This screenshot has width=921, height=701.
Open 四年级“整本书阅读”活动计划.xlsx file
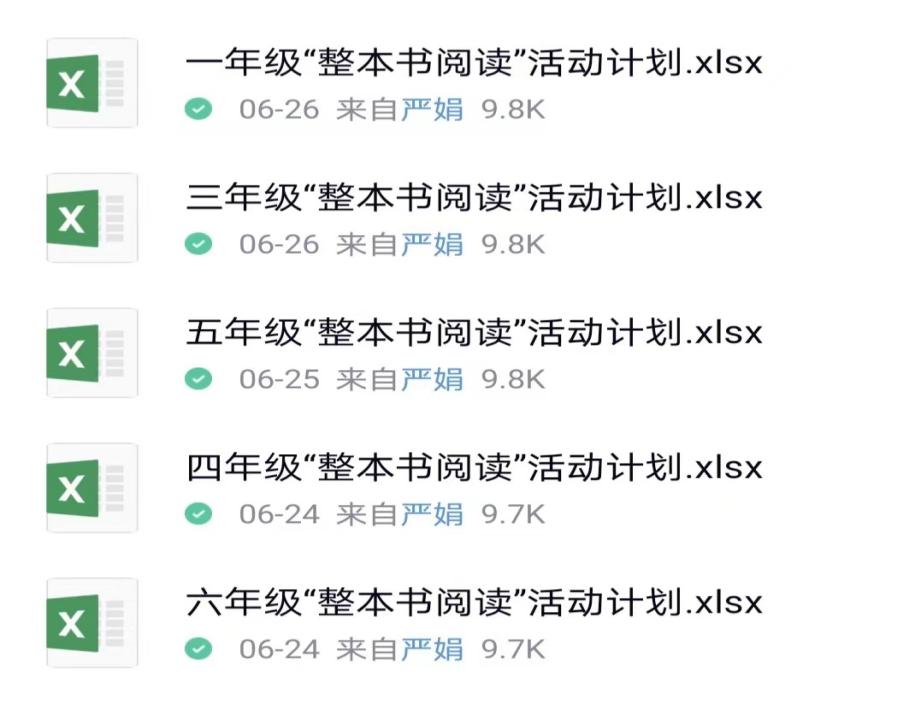point(474,468)
